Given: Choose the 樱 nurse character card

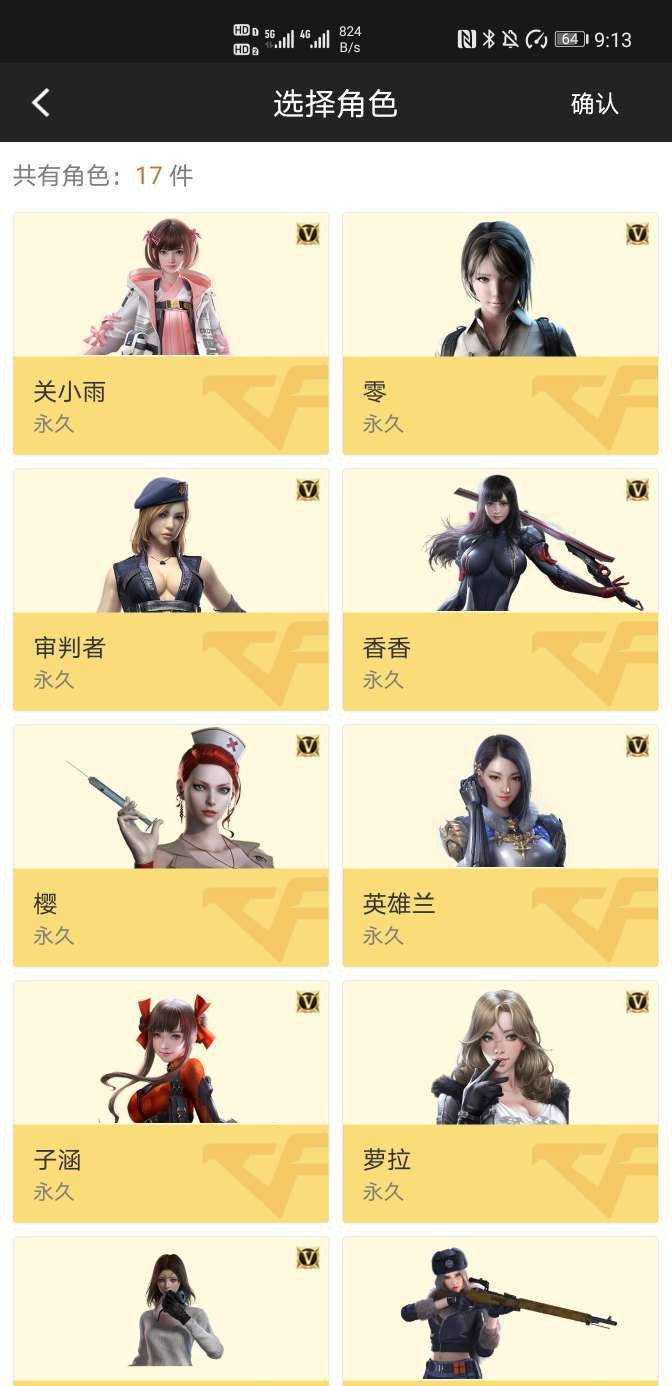Looking at the screenshot, I should (170, 845).
